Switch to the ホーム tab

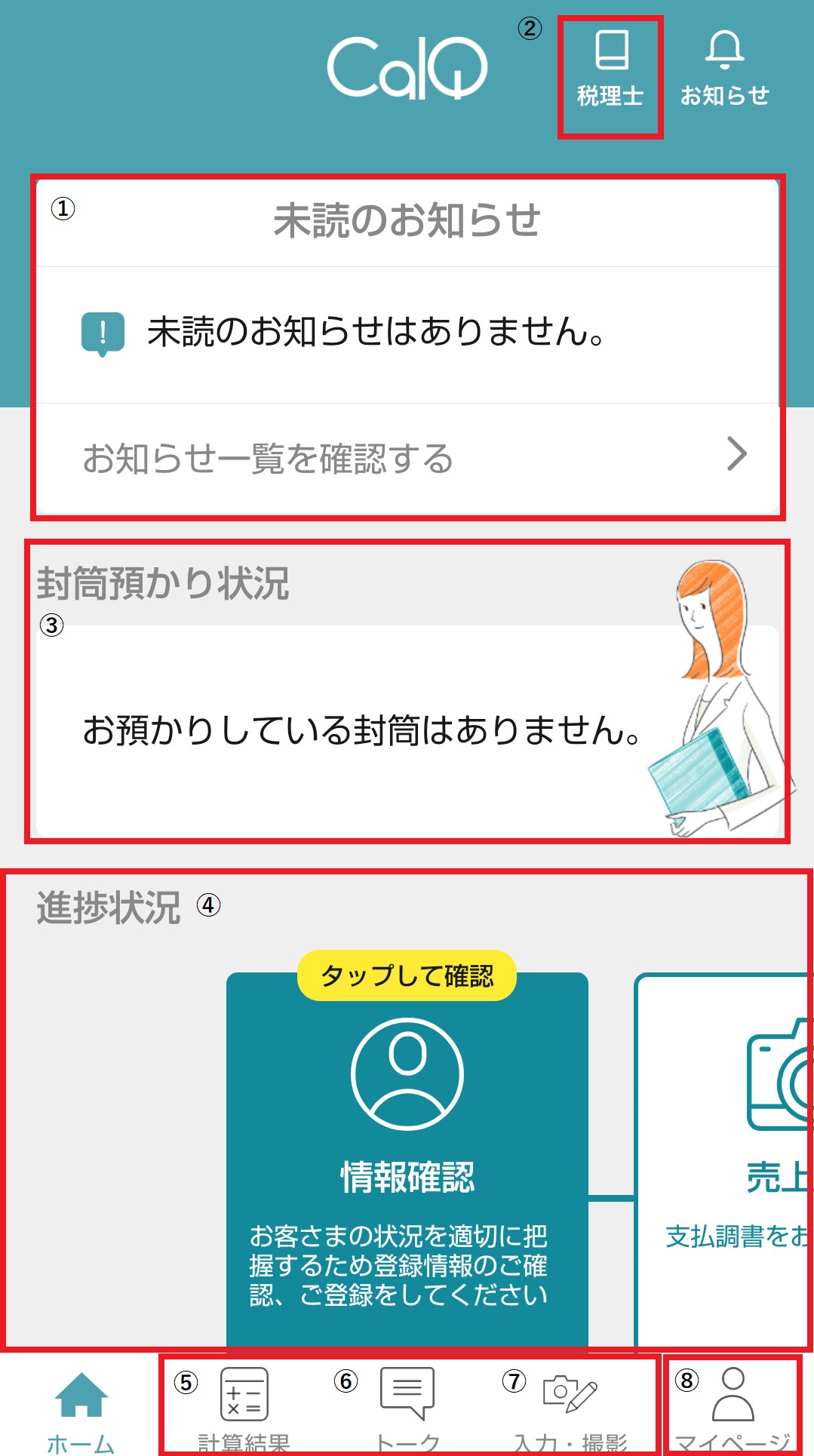point(81,1409)
